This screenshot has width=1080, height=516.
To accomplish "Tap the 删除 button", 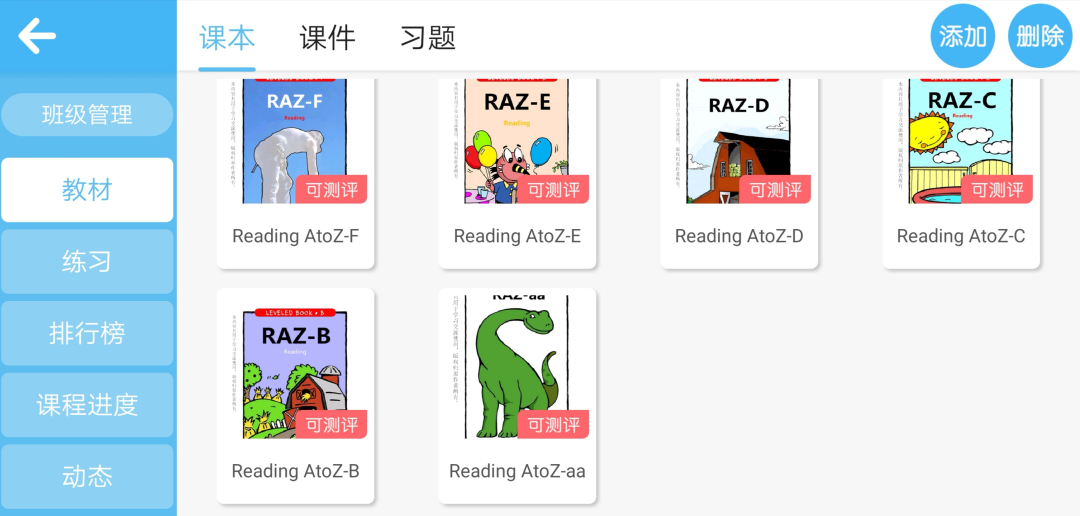I will [1040, 36].
